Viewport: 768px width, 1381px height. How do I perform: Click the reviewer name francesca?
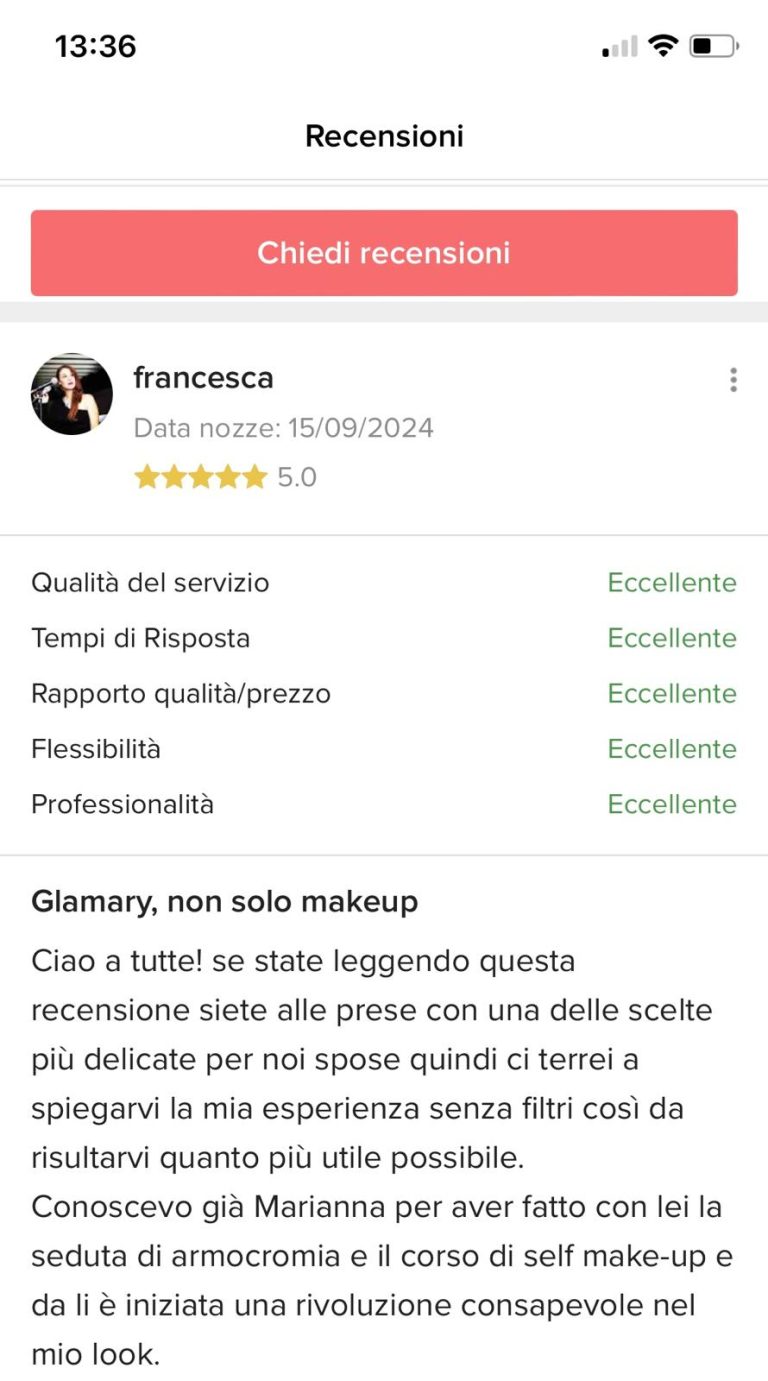click(x=203, y=378)
